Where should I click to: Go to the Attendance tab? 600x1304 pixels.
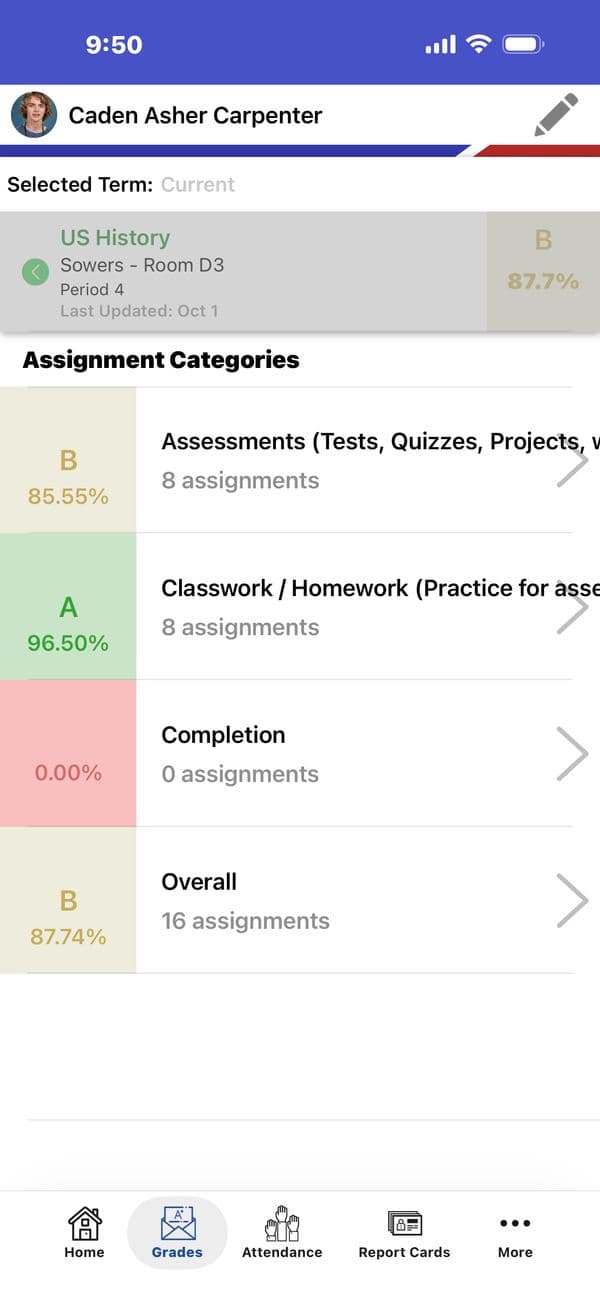coord(282,1233)
